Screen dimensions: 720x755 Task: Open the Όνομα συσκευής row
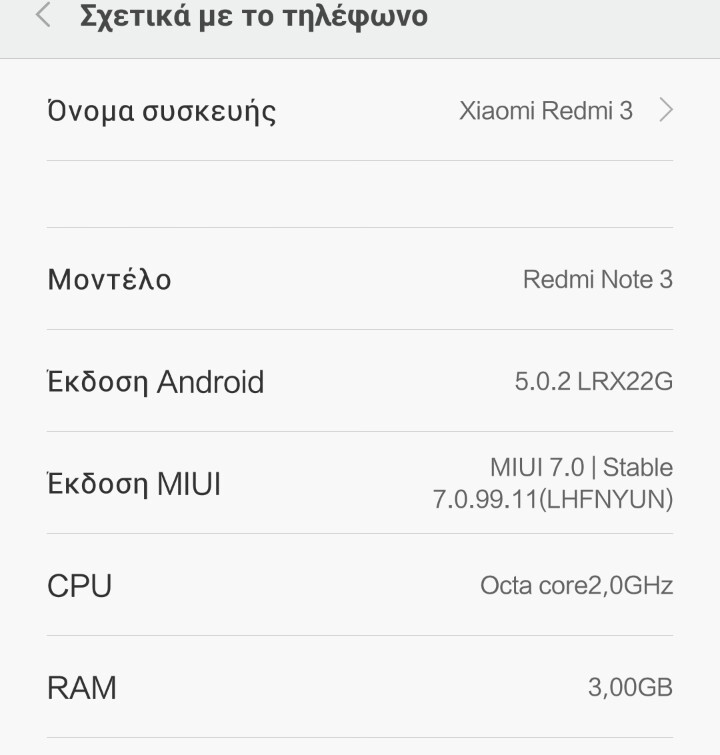tap(360, 111)
